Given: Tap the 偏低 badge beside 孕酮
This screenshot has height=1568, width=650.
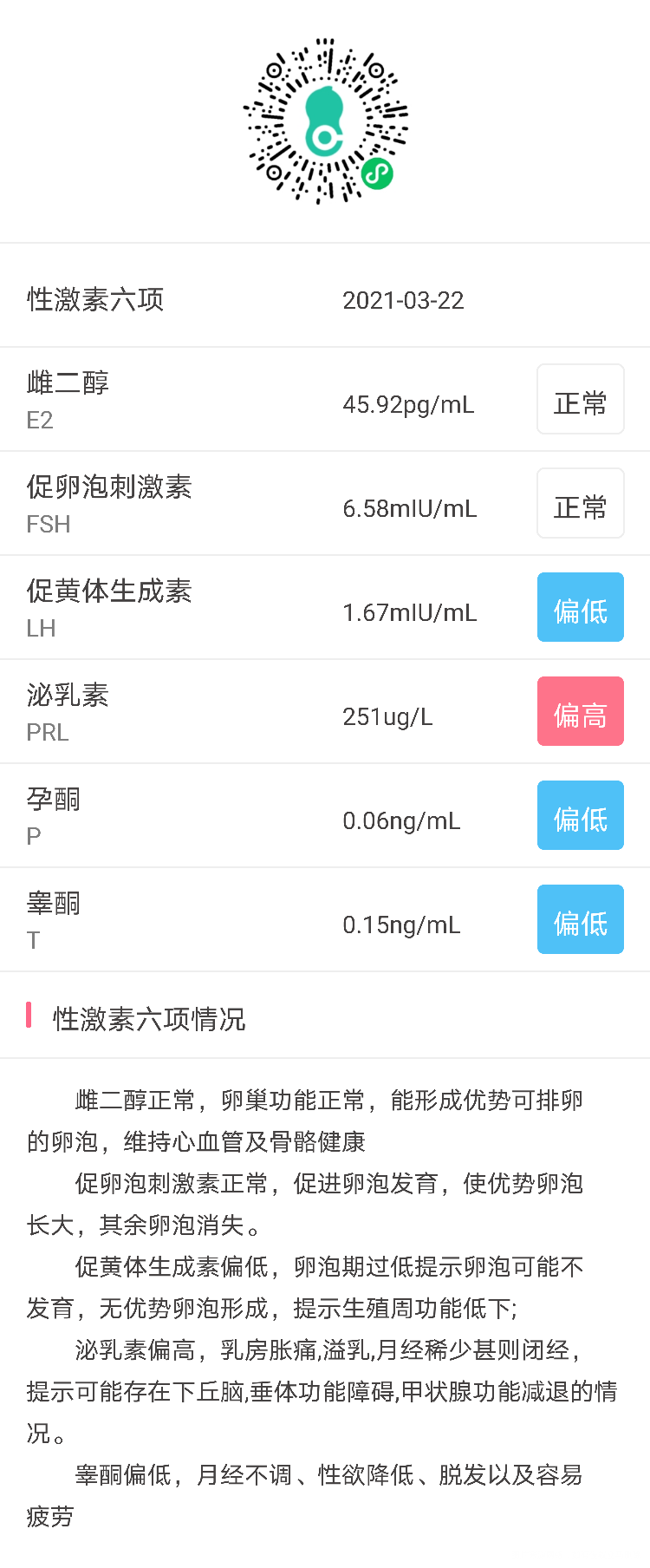Looking at the screenshot, I should (580, 815).
